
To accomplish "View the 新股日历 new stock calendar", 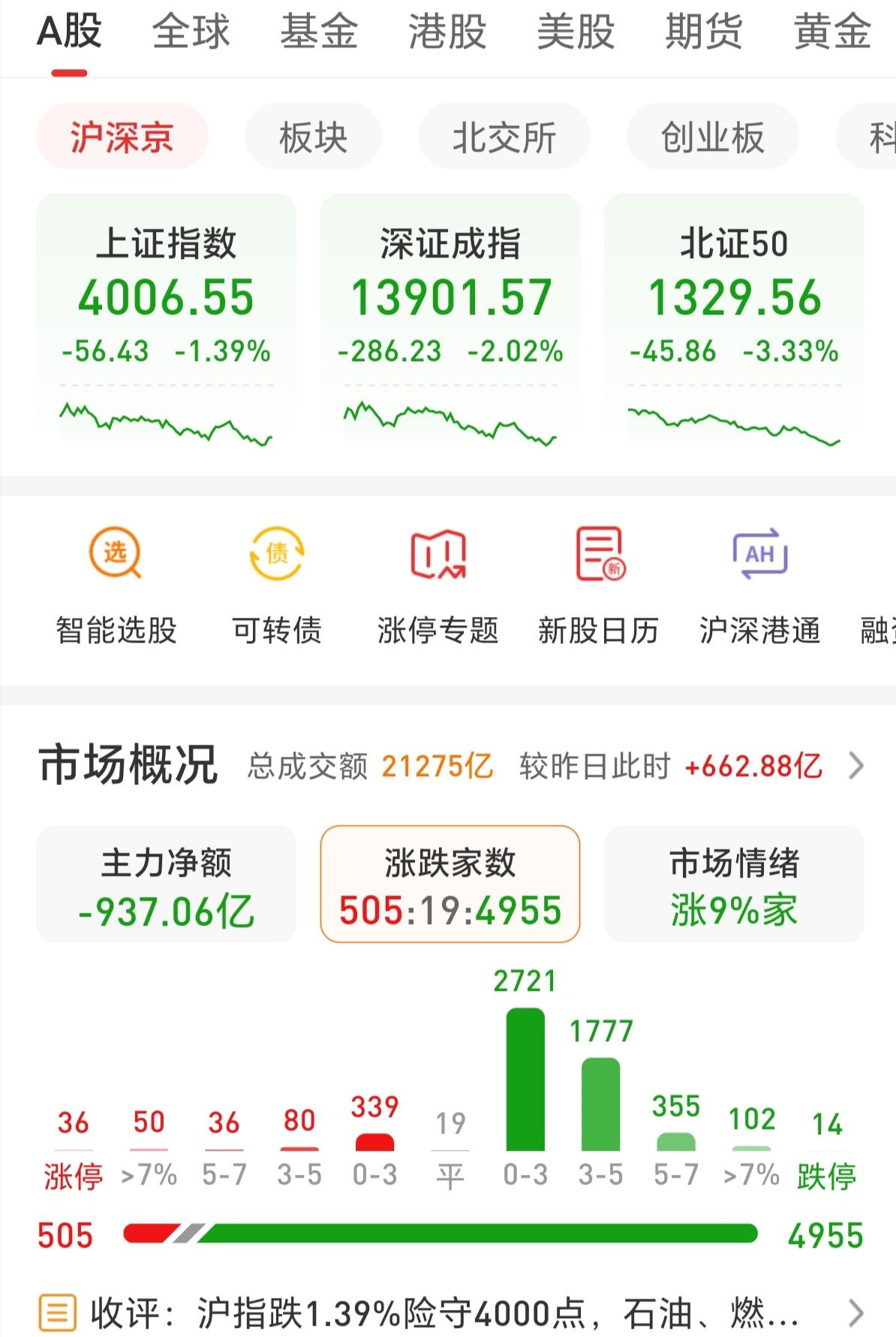I will point(600,593).
